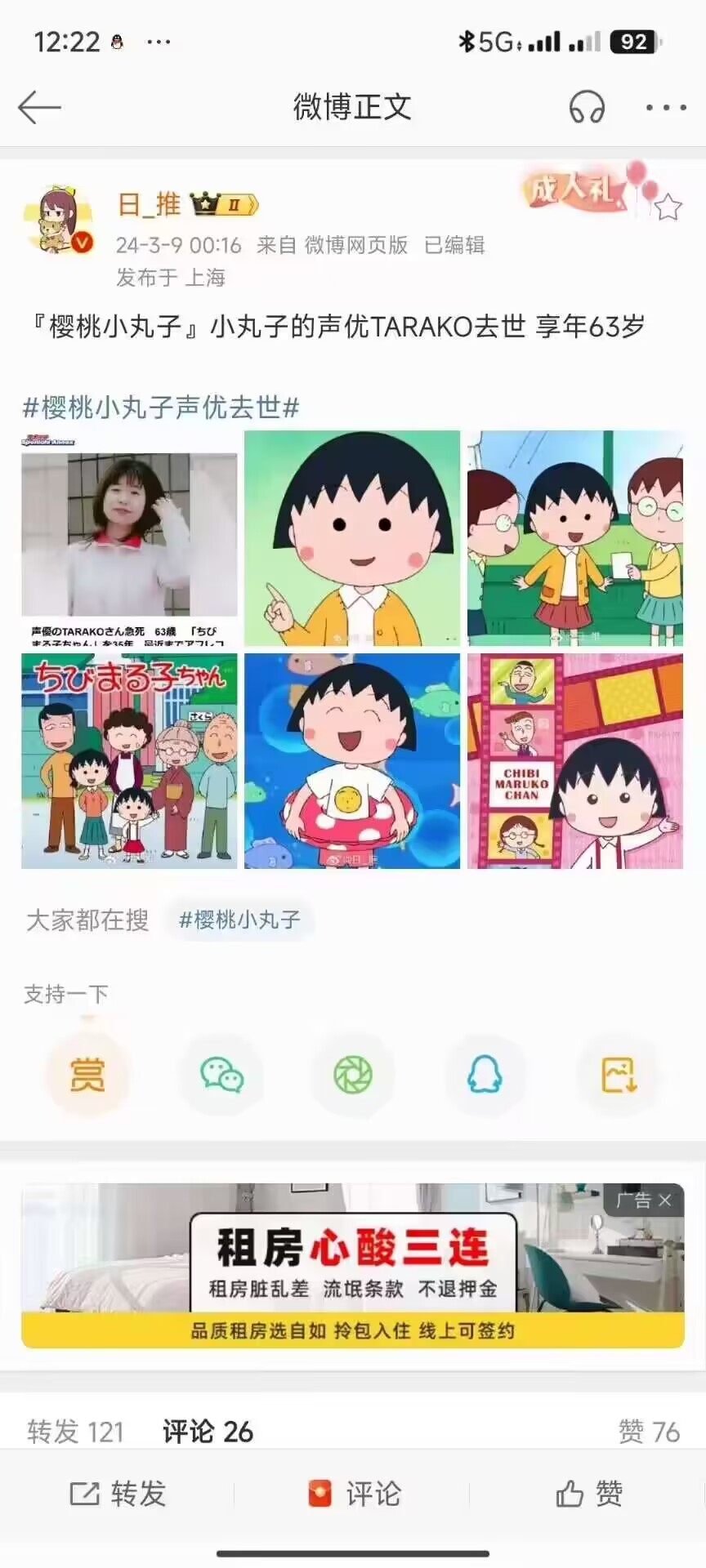Save post as image icon
Viewport: 706px width, 1568px height.
tap(619, 1075)
